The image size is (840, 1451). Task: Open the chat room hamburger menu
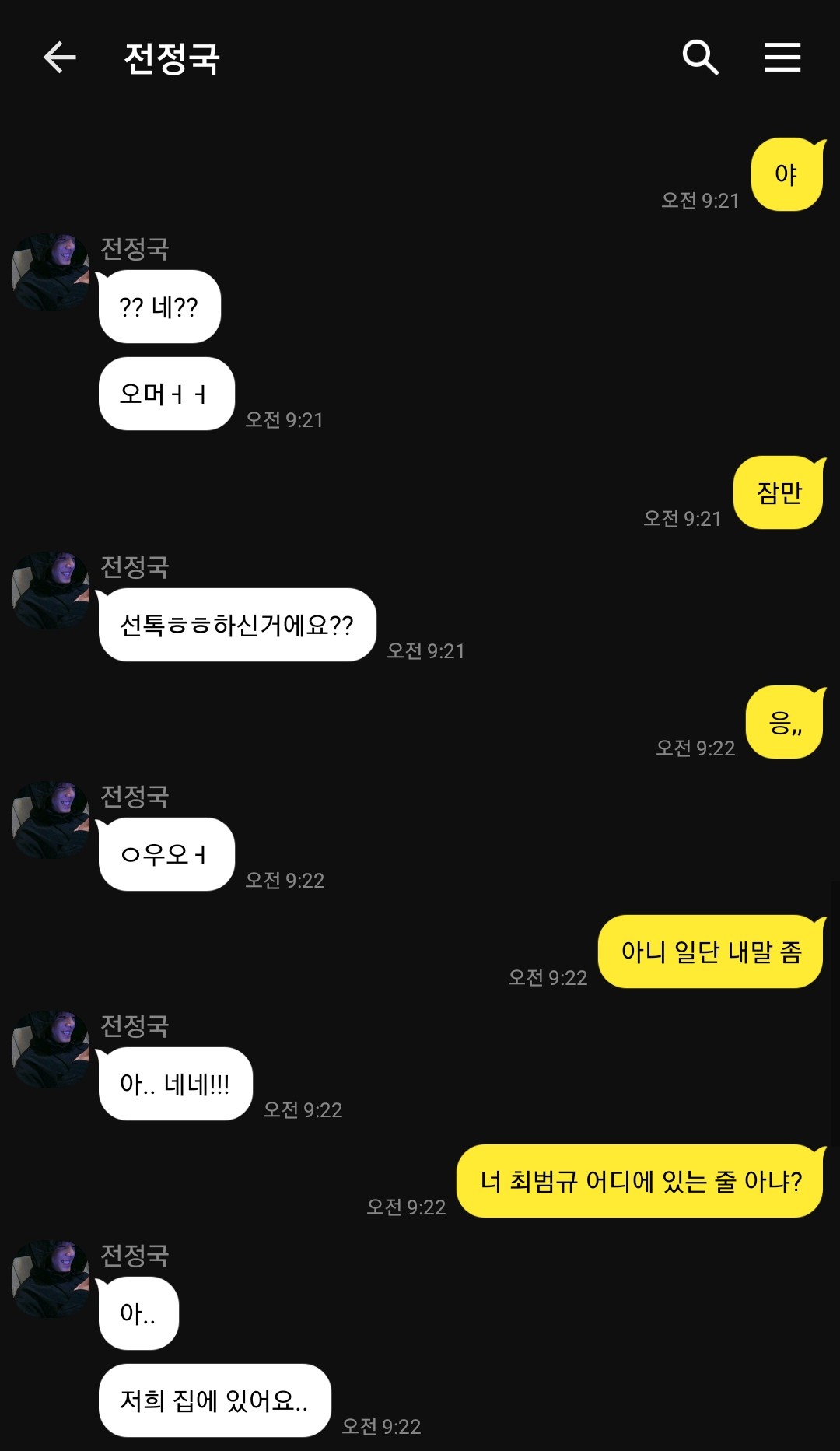(x=782, y=58)
